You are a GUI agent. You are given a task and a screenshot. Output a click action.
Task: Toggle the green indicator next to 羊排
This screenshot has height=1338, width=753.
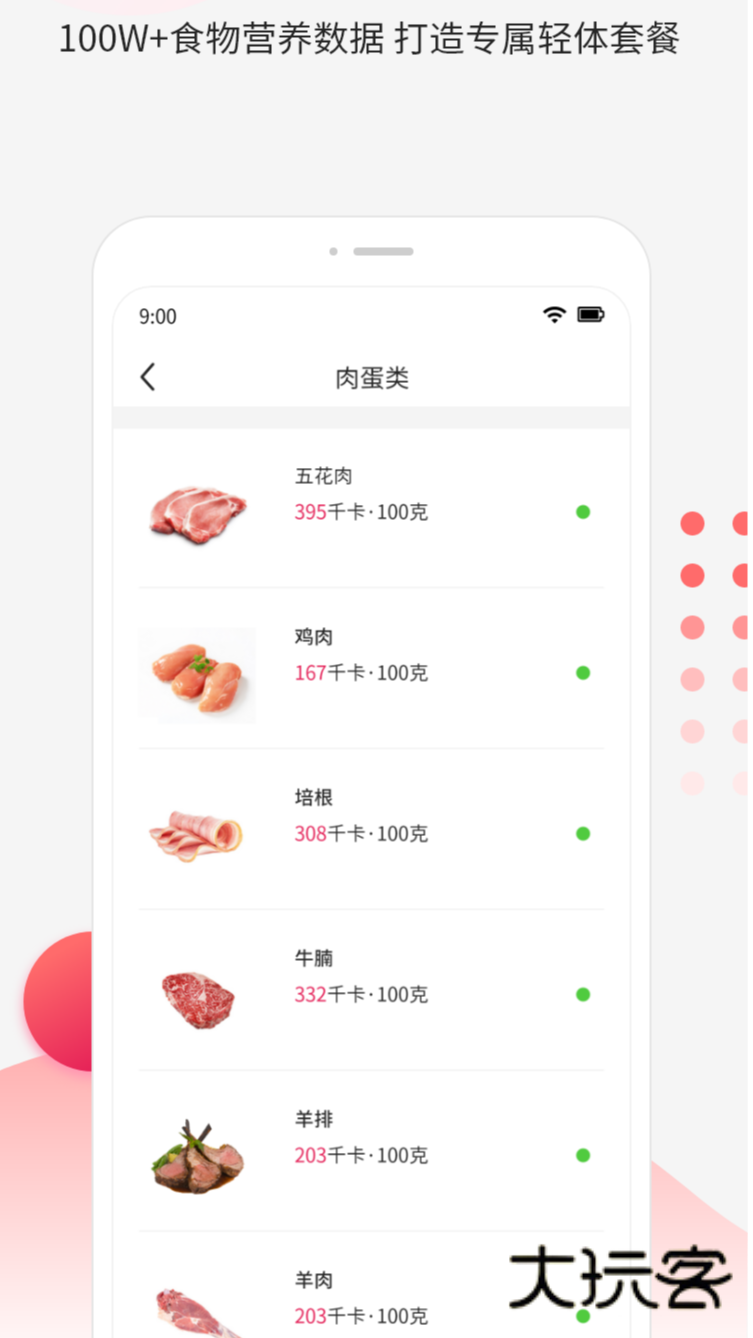pyautogui.click(x=582, y=1155)
